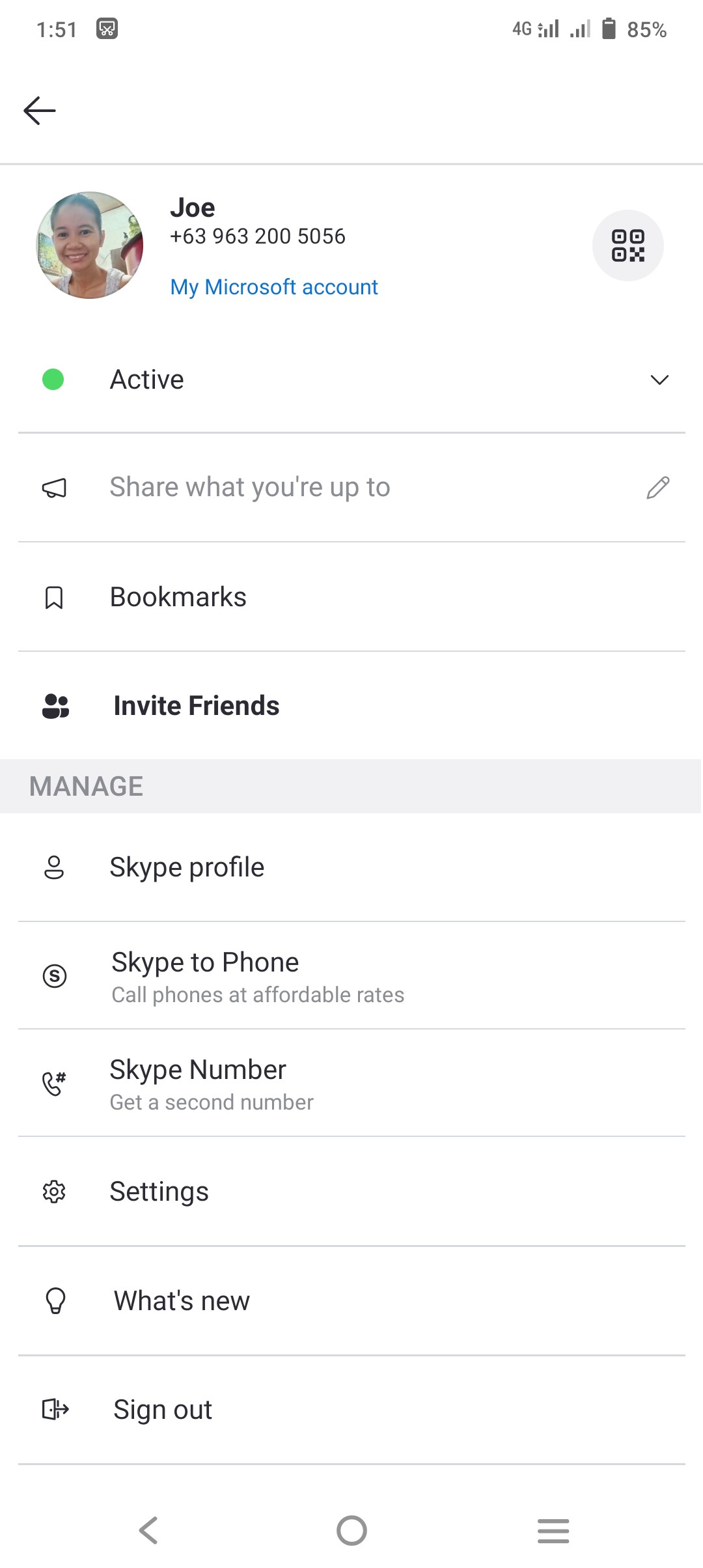Image resolution: width=703 pixels, height=1568 pixels.
Task: Expand the Active status dropdown
Action: (x=351, y=380)
